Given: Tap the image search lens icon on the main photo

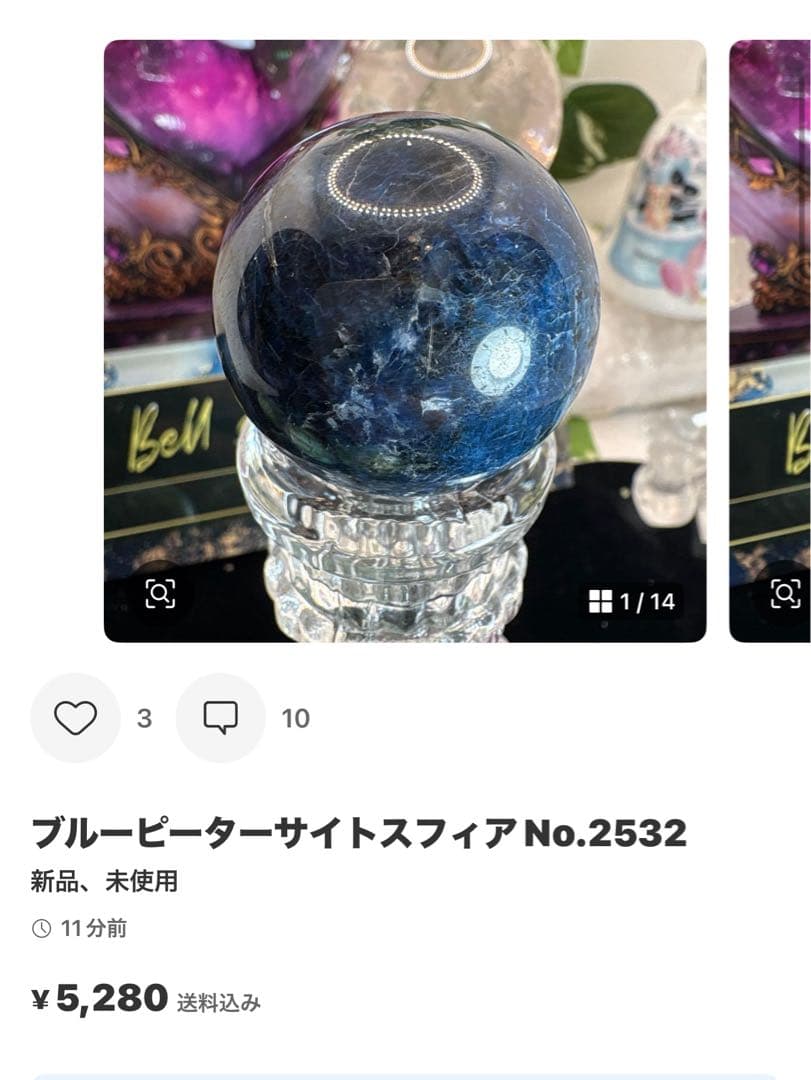Looking at the screenshot, I should click(159, 595).
